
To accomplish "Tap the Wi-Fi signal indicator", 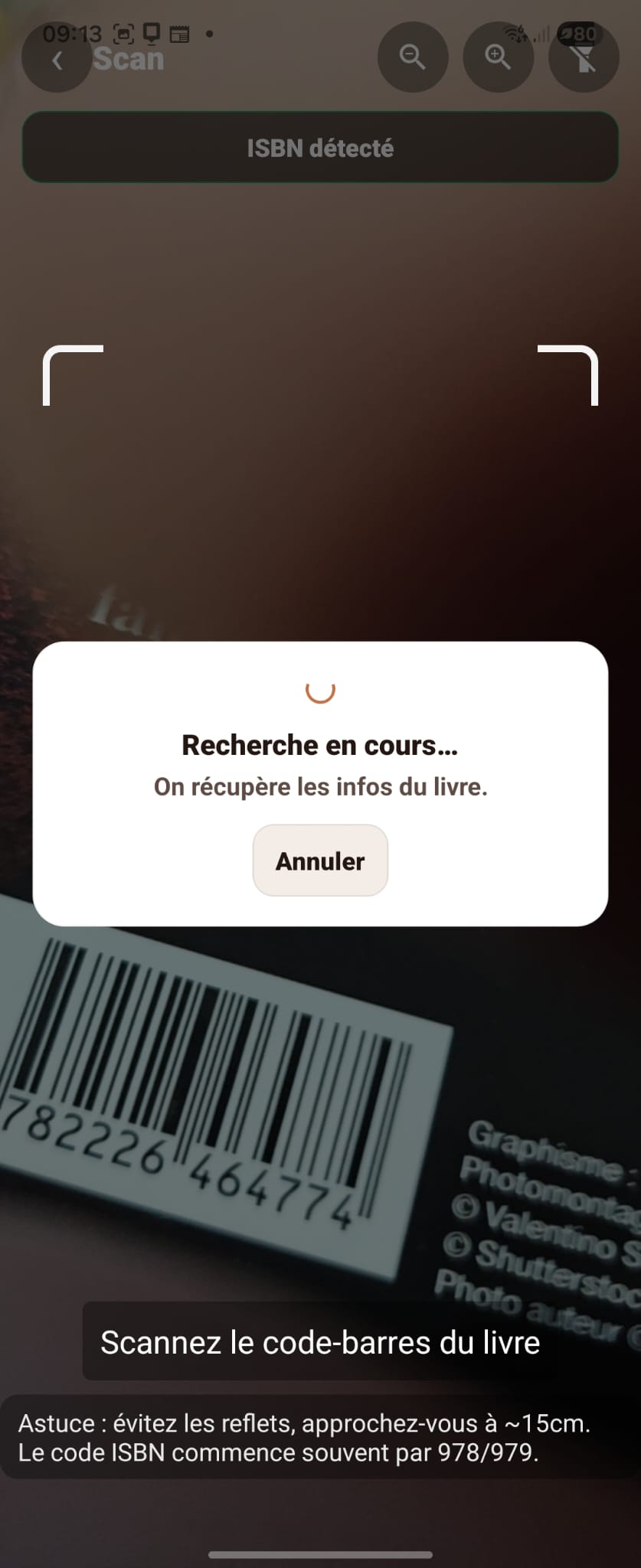I will [514, 31].
